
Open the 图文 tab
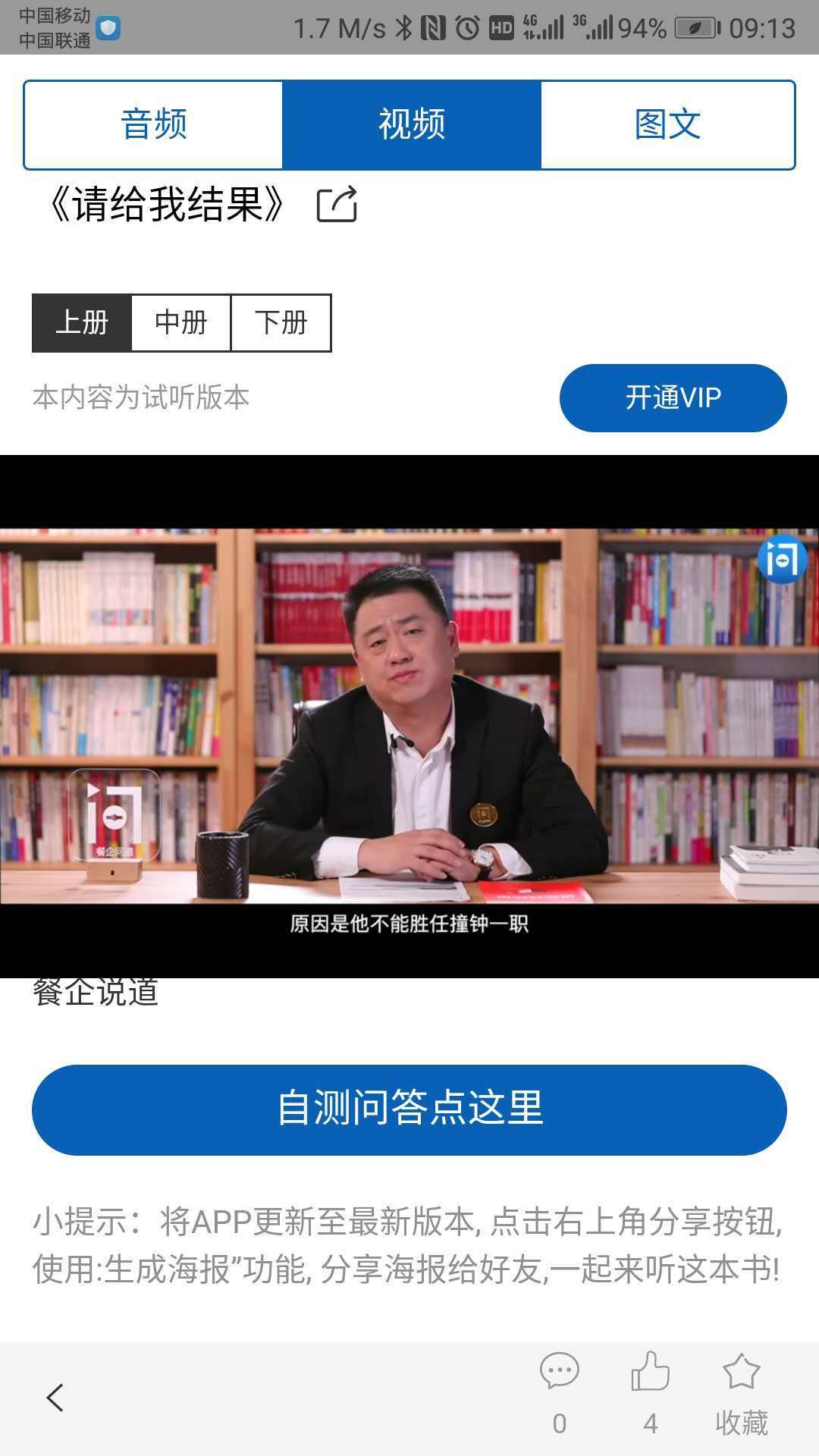pos(667,124)
